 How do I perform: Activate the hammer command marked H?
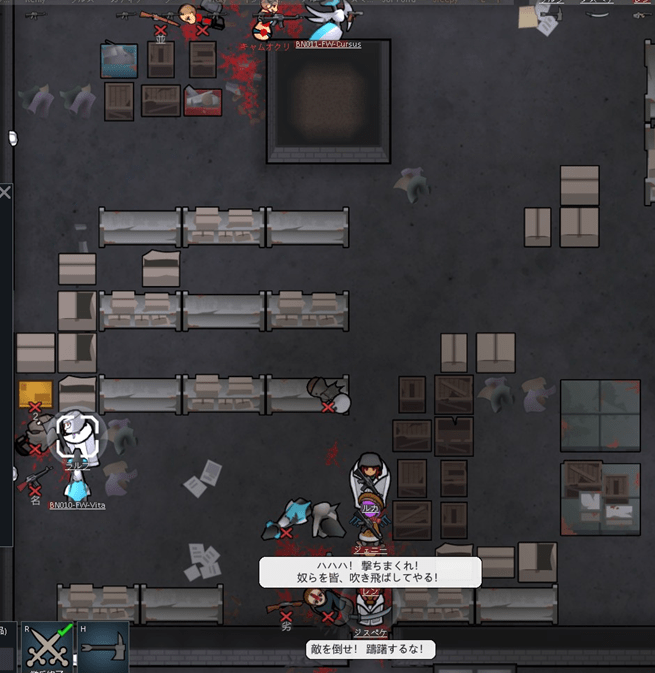103,648
